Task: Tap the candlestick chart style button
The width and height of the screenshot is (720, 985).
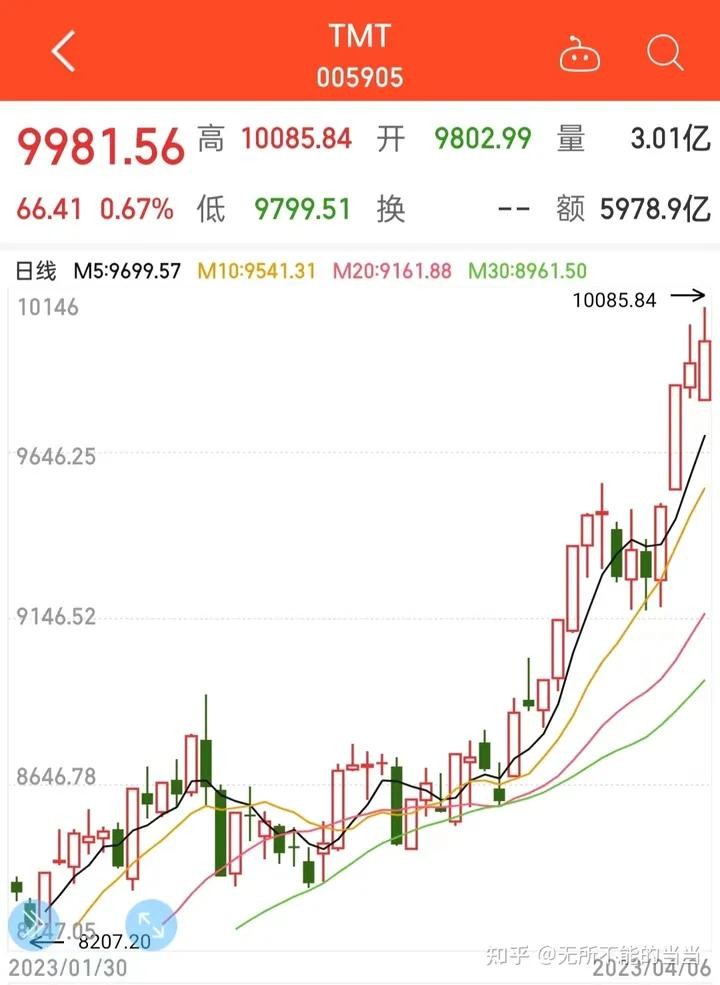Action: pos(32,925)
